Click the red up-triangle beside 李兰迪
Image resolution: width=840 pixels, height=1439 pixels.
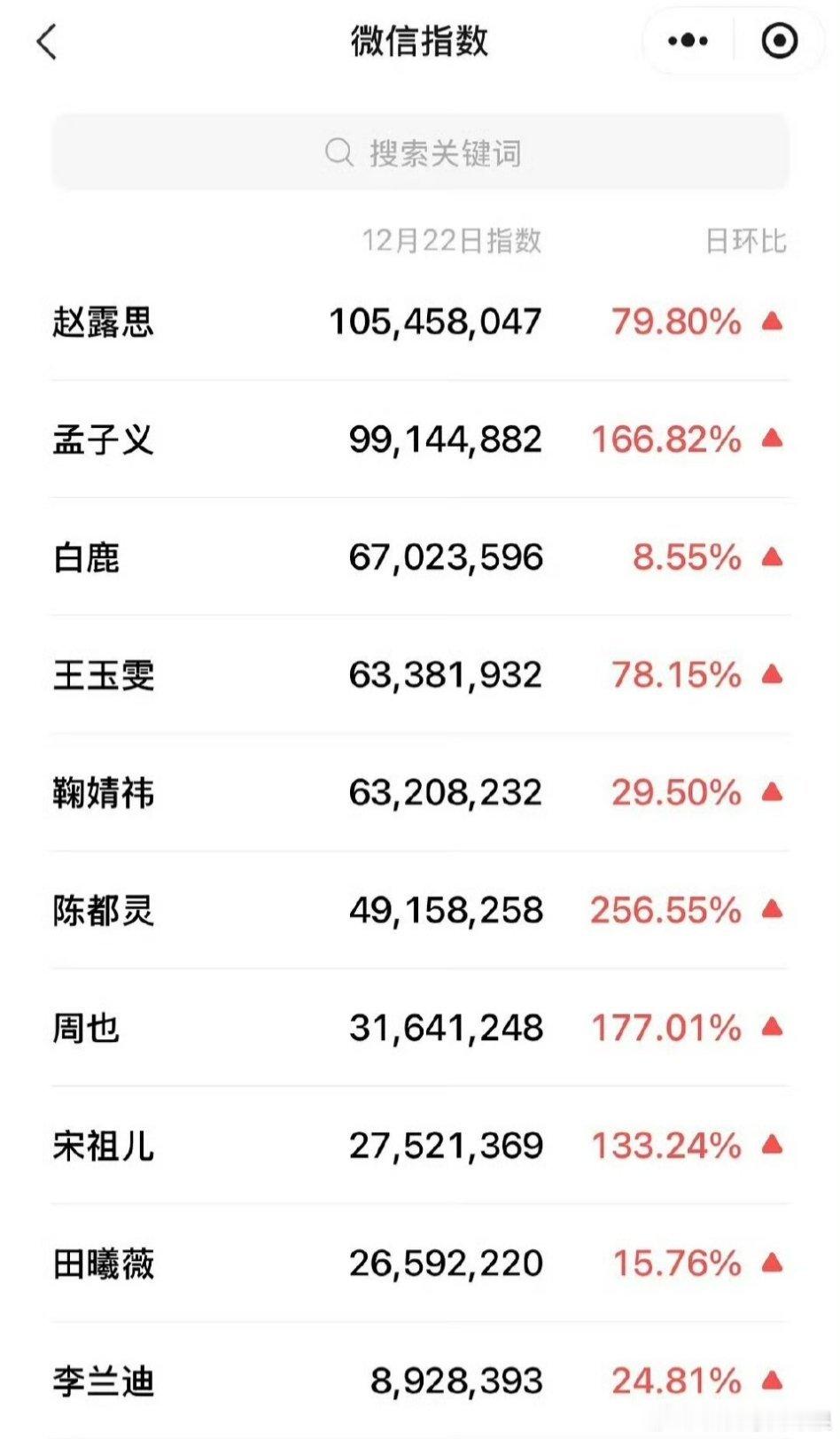coord(773,1380)
